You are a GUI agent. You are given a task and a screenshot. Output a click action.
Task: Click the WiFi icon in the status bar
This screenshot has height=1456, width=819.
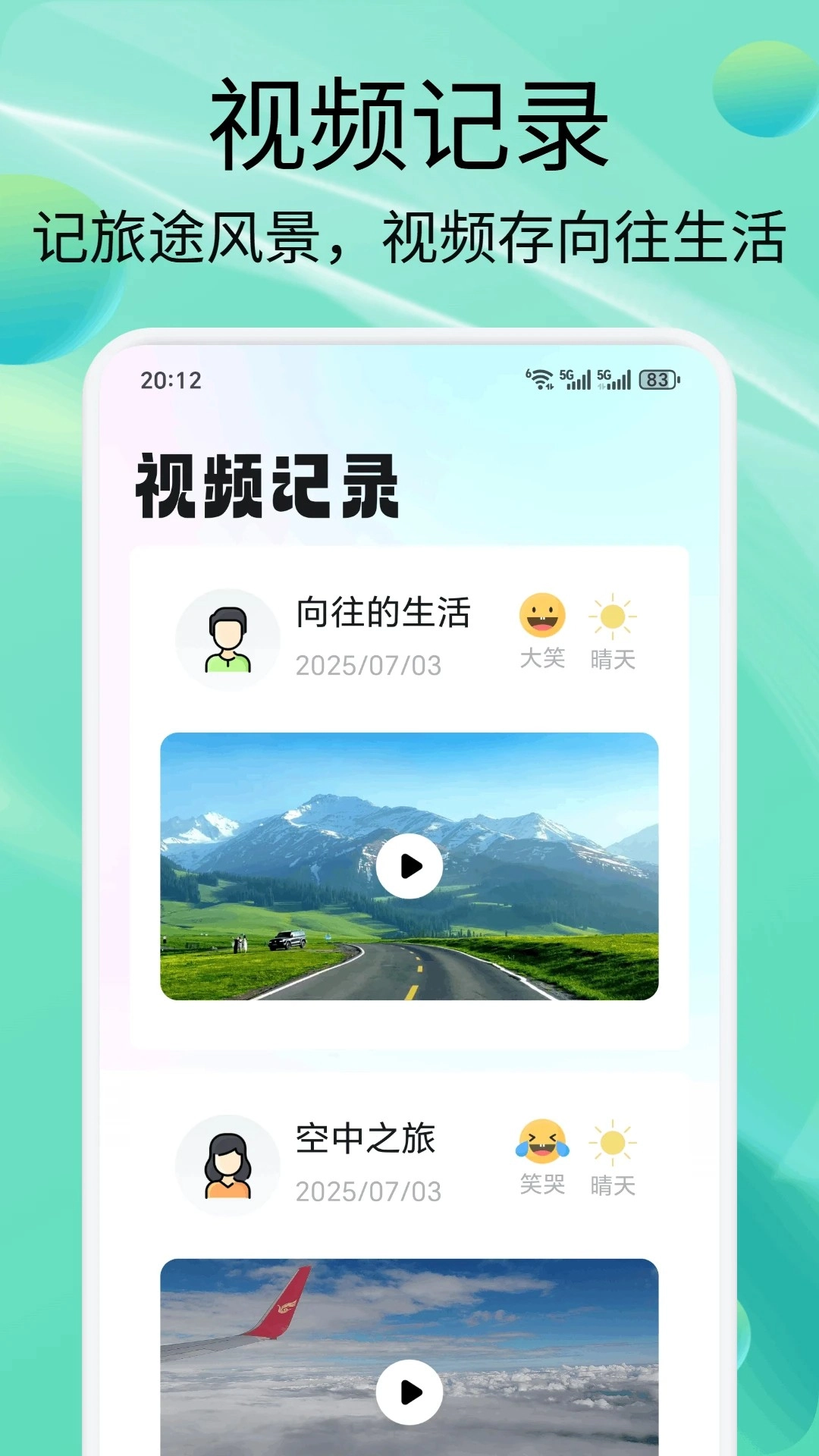[x=541, y=379]
